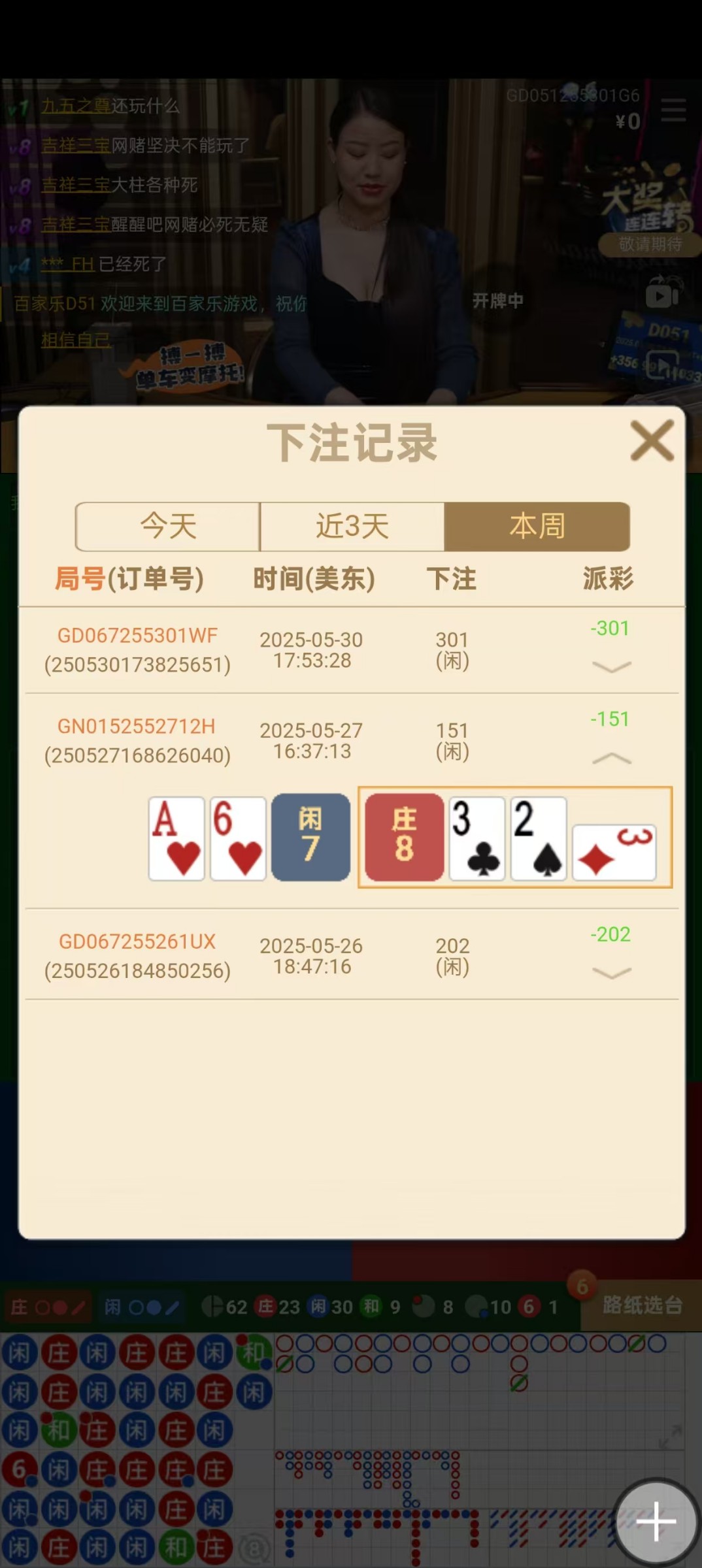Select the 本周 tab
Image resolution: width=702 pixels, height=1568 pixels.
(x=537, y=526)
